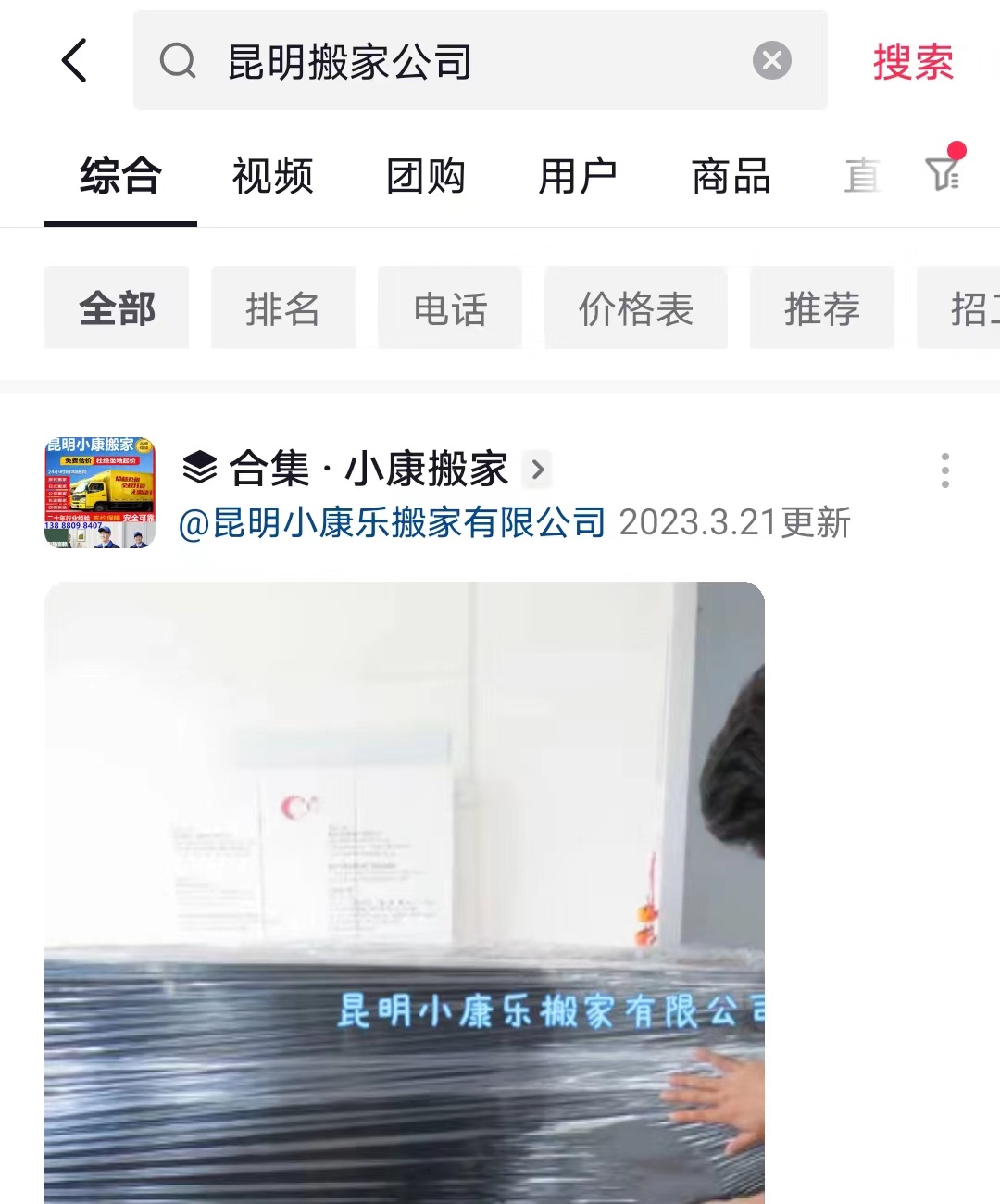Select the 推荐 chip

point(822,308)
